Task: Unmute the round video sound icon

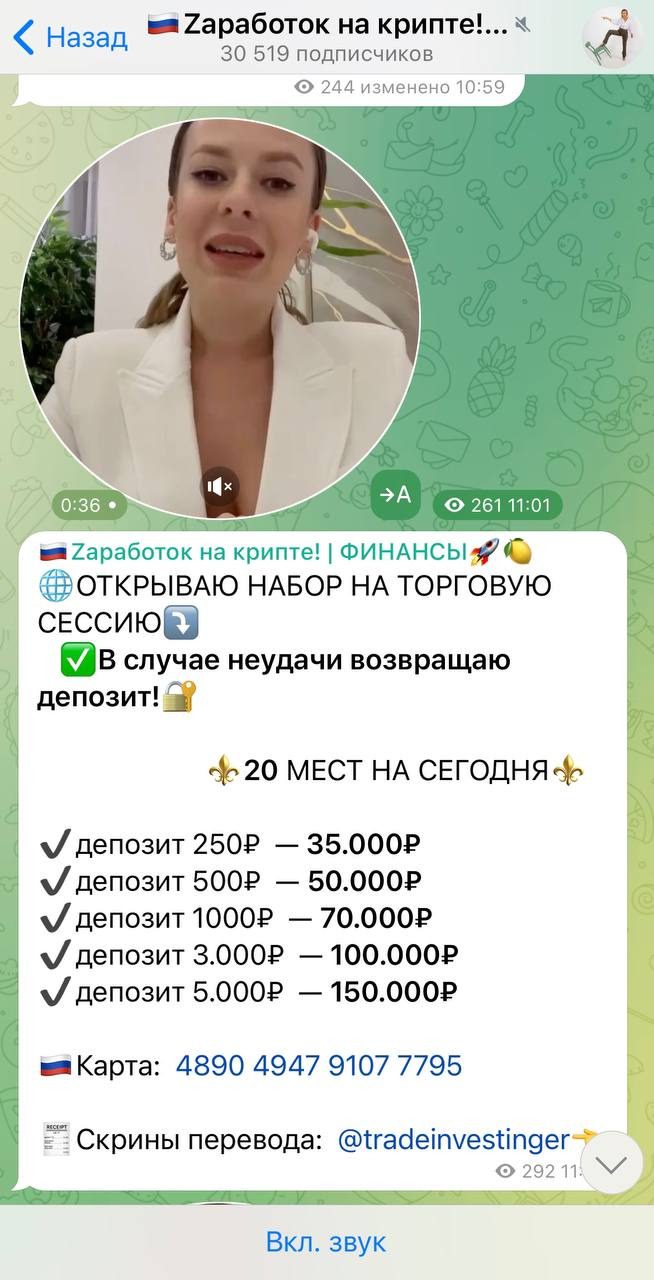Action: click(x=220, y=487)
